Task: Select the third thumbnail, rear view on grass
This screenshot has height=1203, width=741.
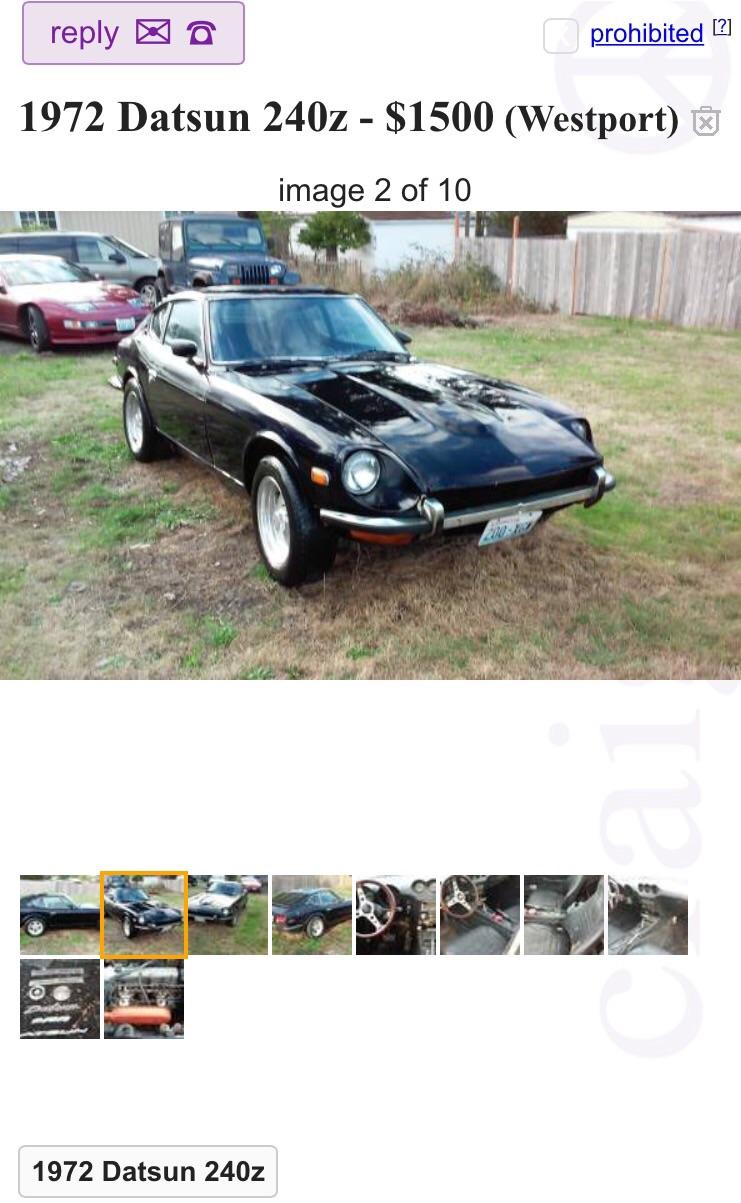Action: tap(228, 915)
